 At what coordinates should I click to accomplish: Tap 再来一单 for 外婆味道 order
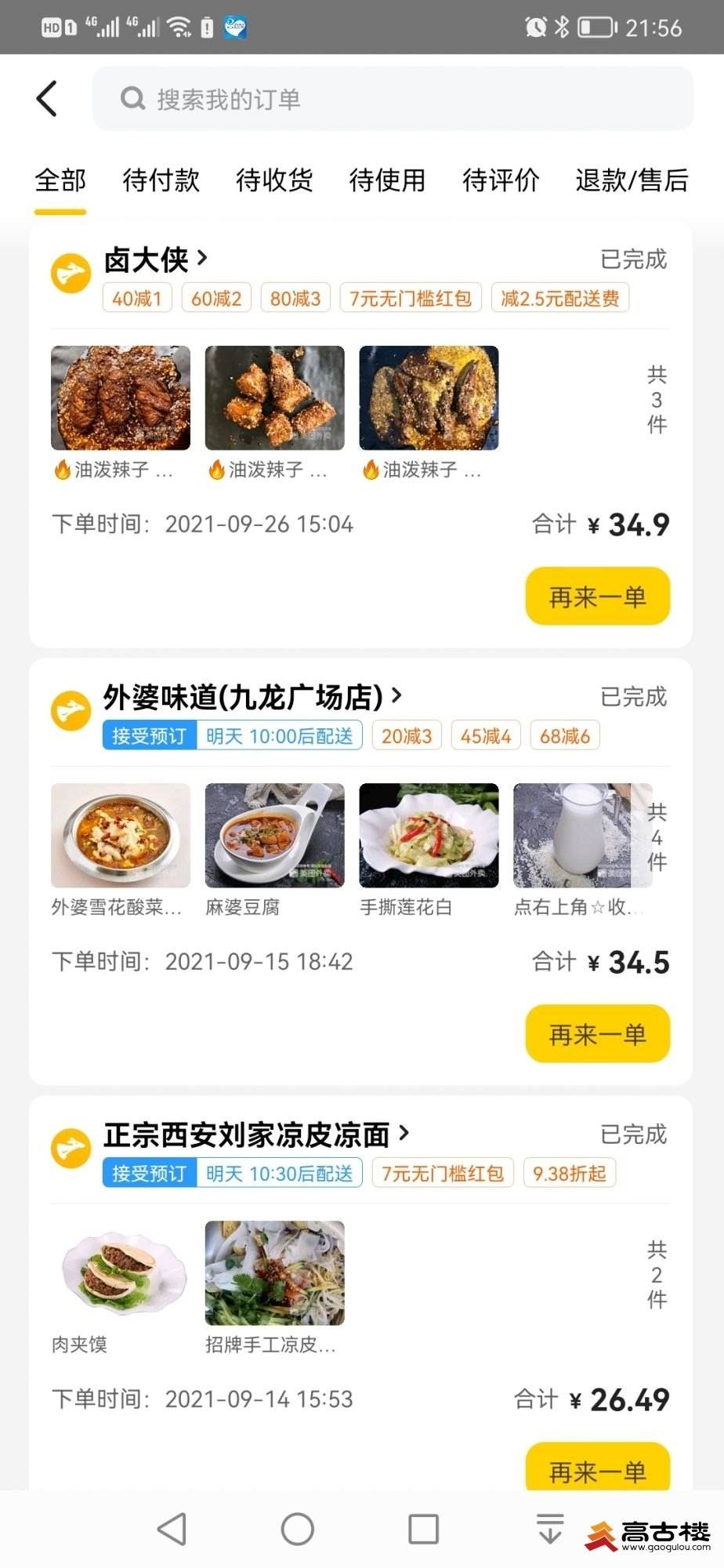pyautogui.click(x=597, y=1034)
